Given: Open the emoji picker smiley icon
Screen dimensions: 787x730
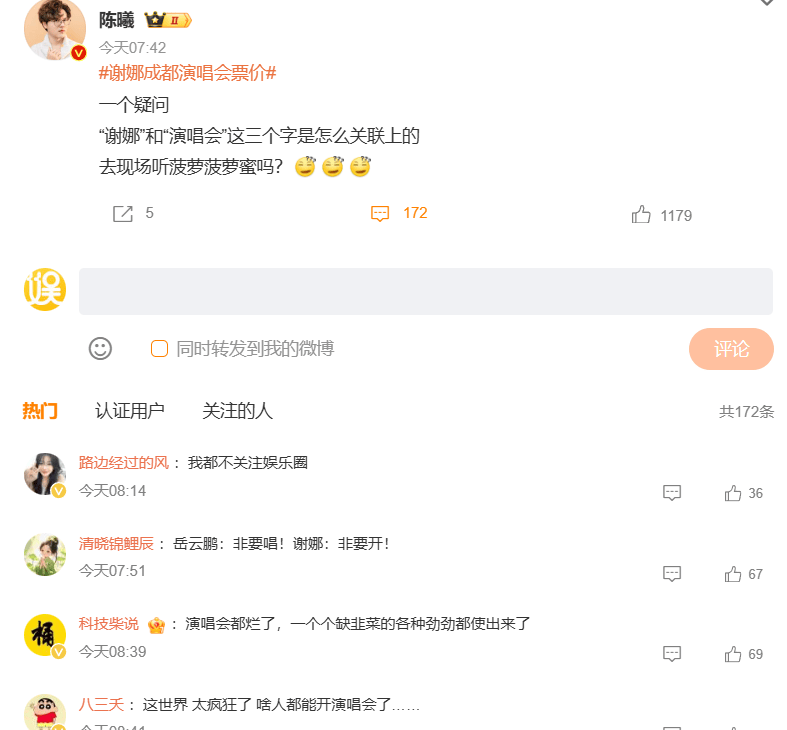Looking at the screenshot, I should 100,348.
